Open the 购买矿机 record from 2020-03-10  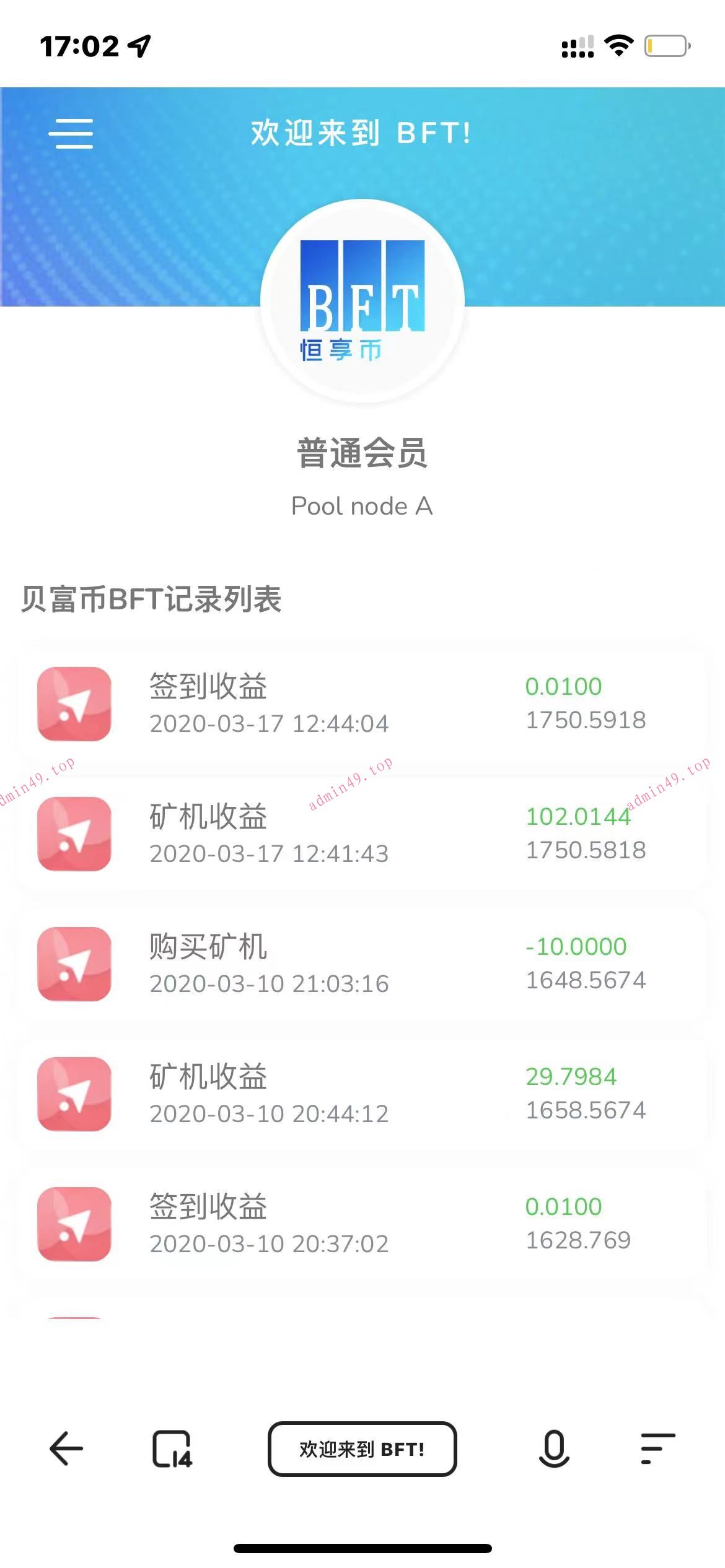pos(362,964)
